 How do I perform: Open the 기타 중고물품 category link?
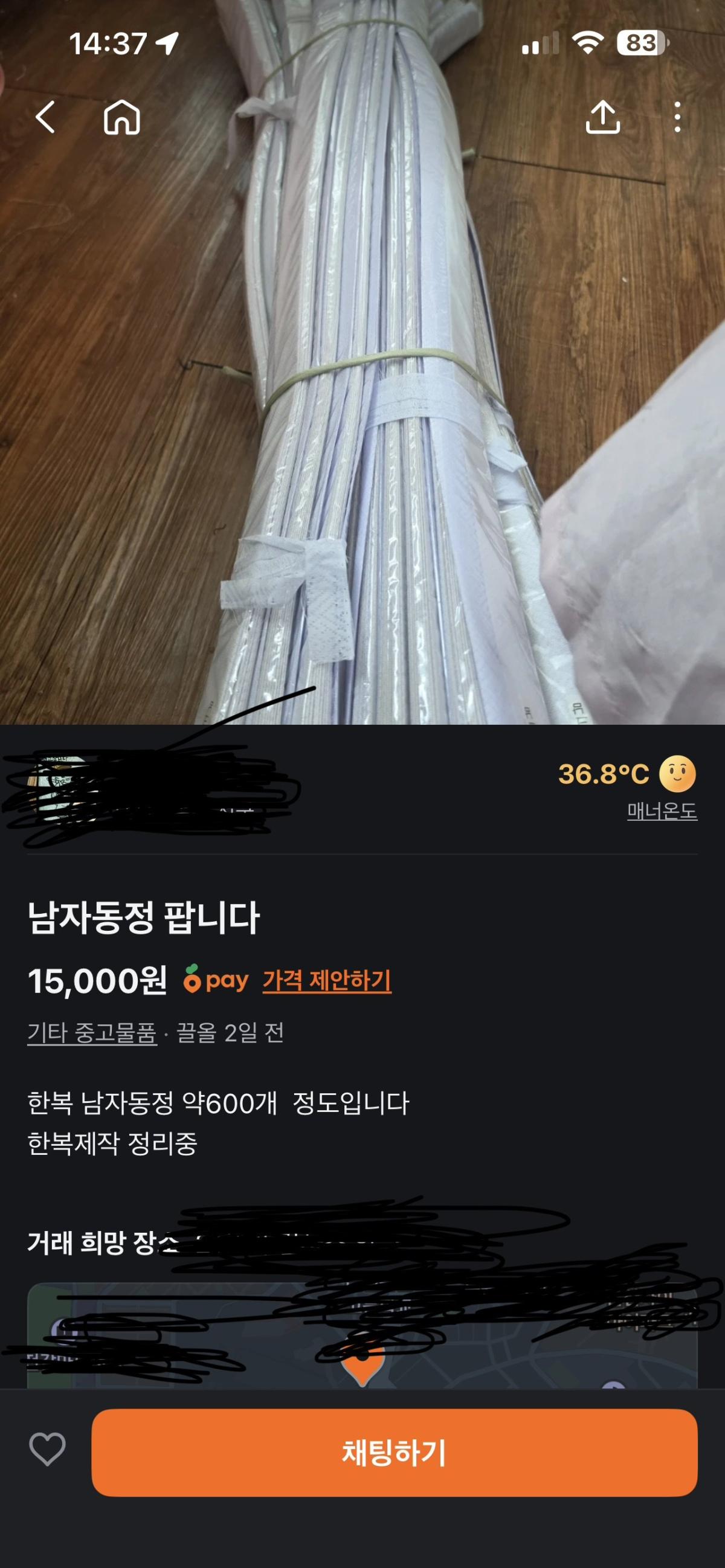pyautogui.click(x=92, y=1033)
